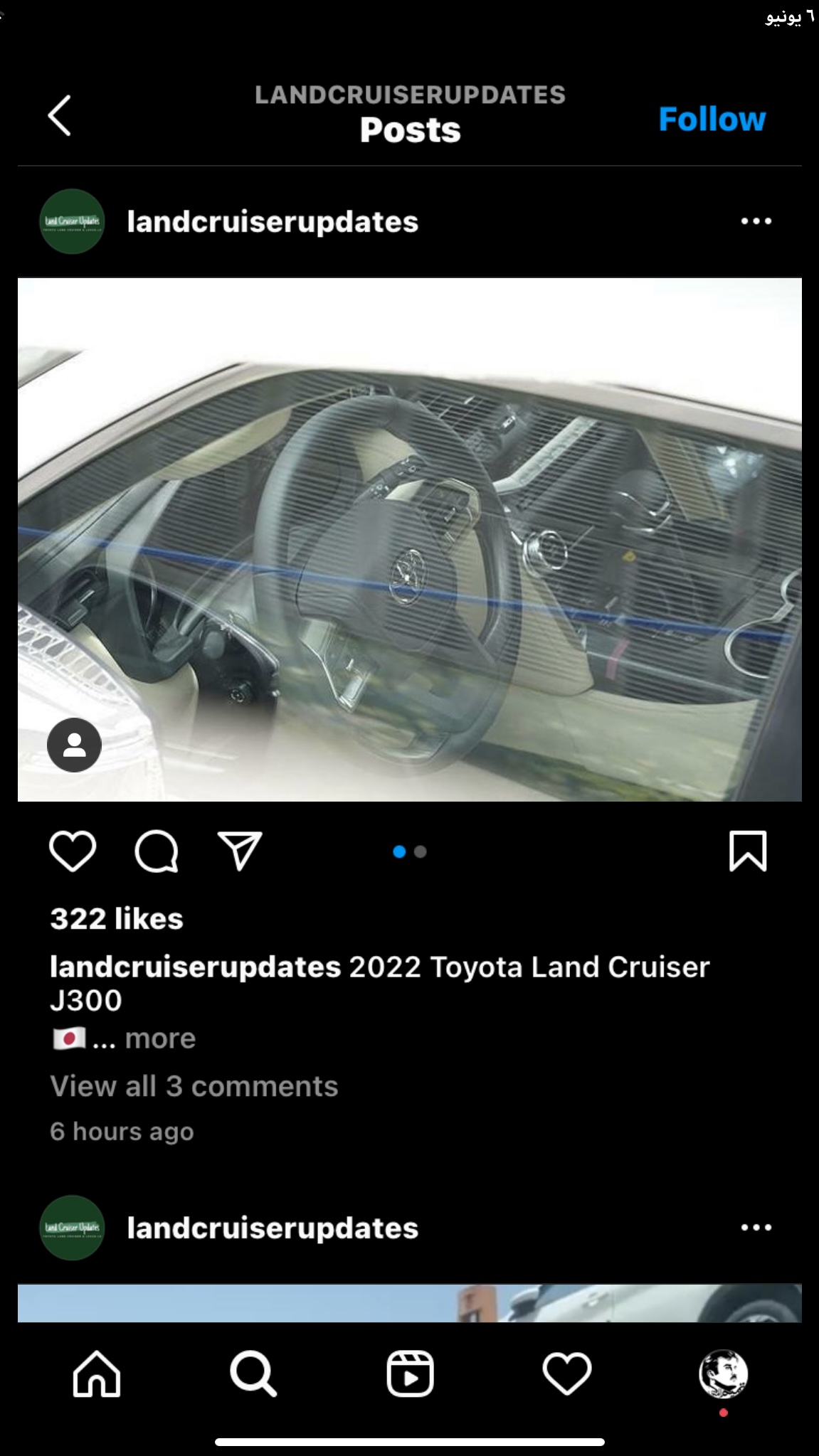Open the steering wheel photo

[x=410, y=539]
